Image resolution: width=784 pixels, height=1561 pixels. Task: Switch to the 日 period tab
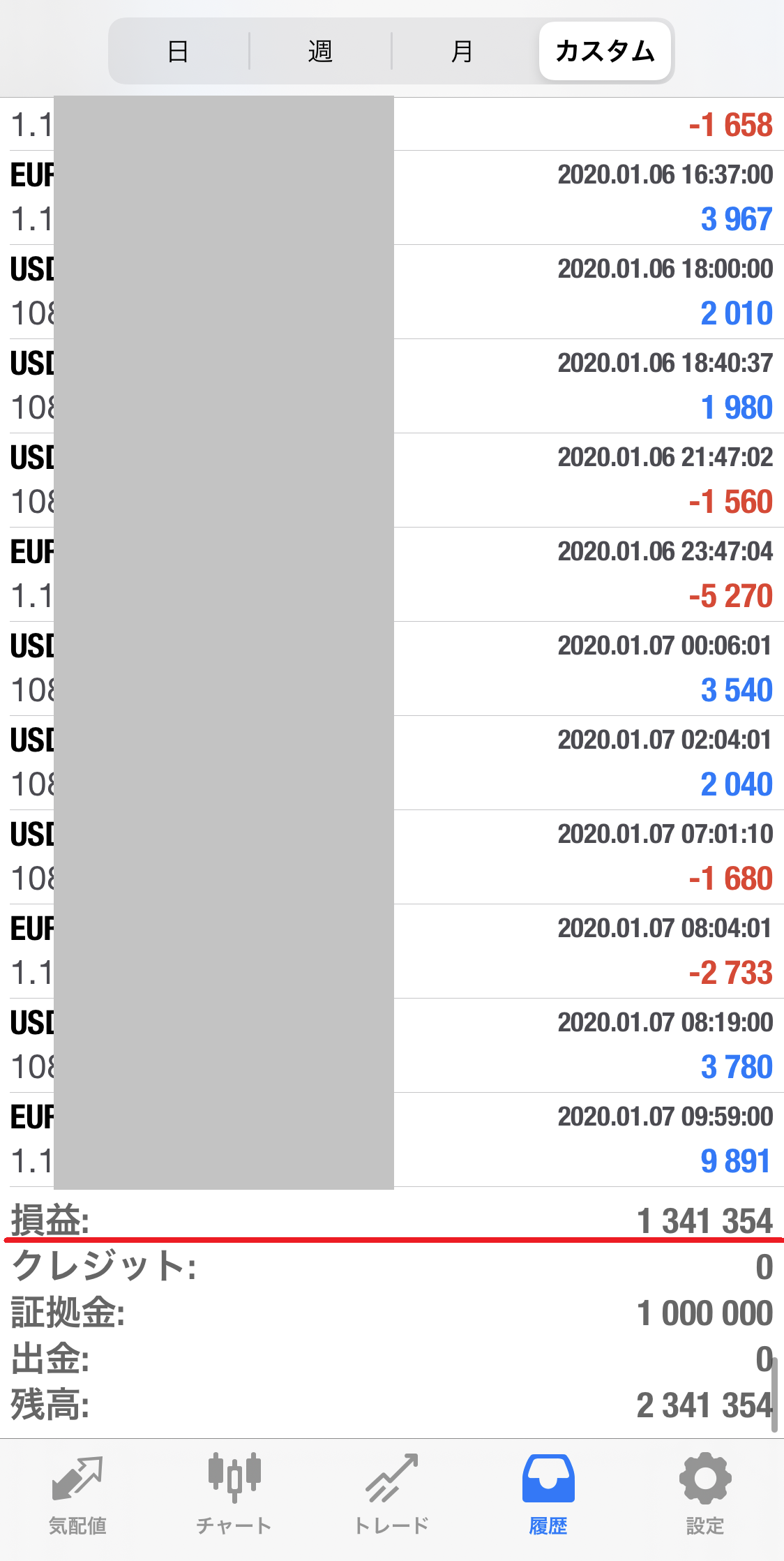point(179,51)
